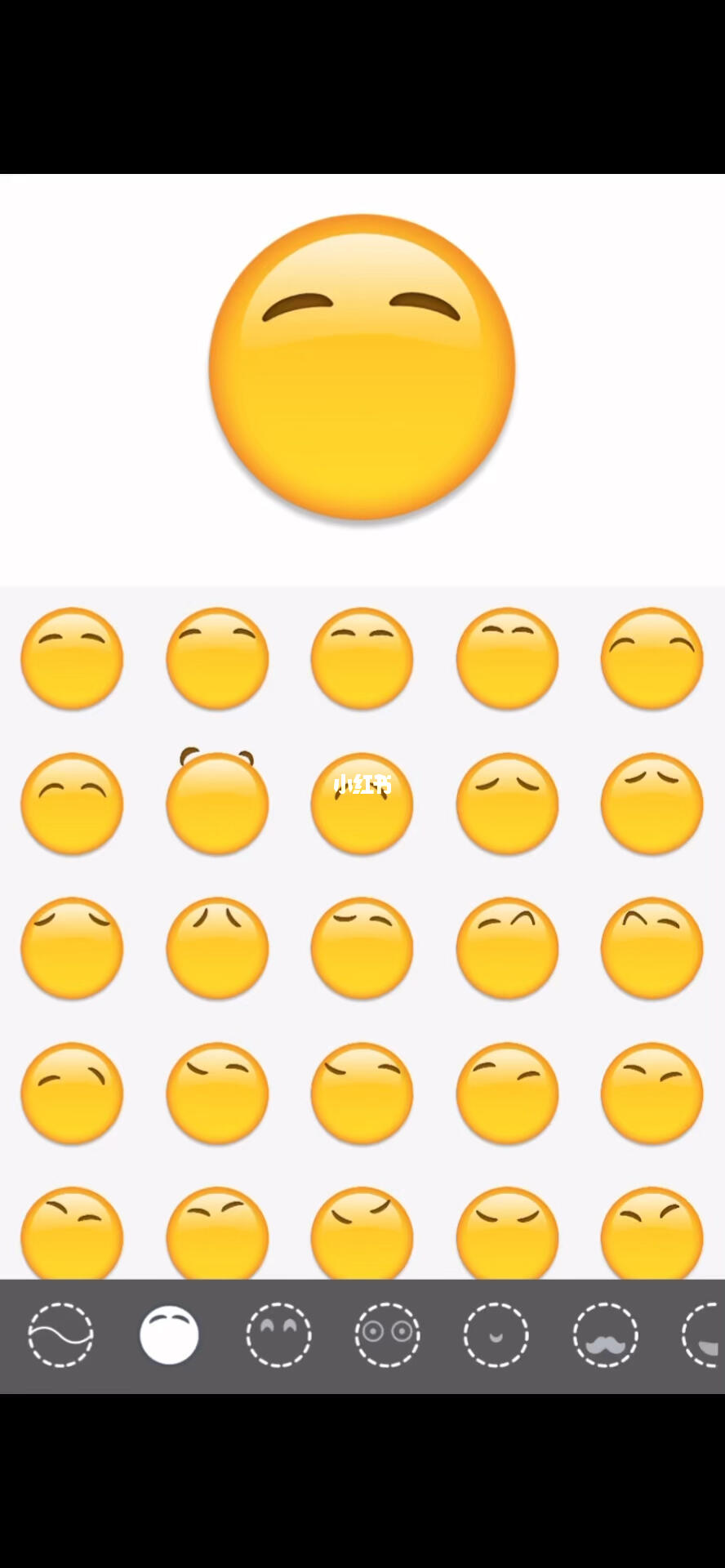Switch to the mustache category tab
Image resolution: width=725 pixels, height=1568 pixels.
(605, 1335)
